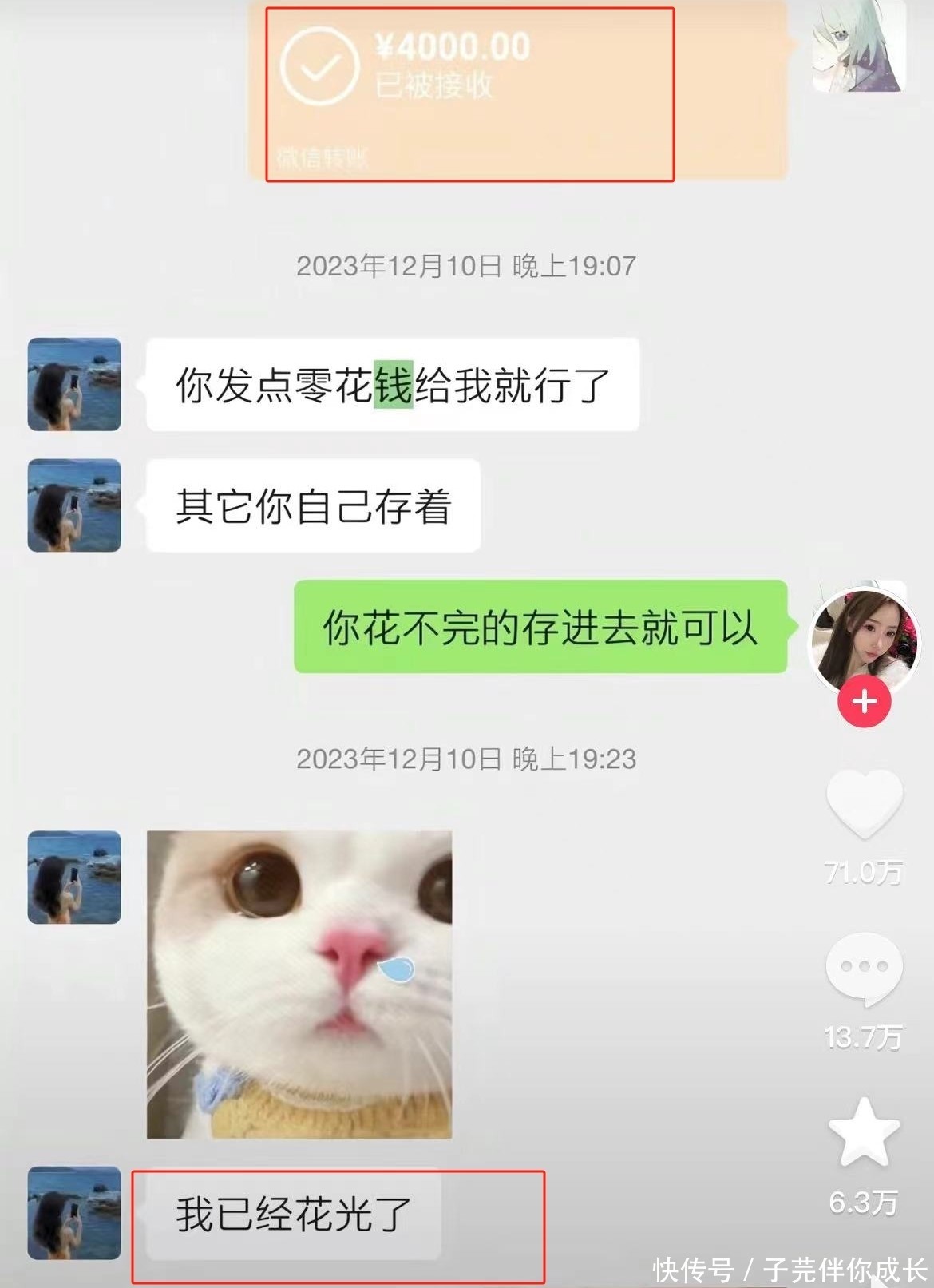Add this video to favorites with the star
The height and width of the screenshot is (1288, 934).
[865, 1133]
